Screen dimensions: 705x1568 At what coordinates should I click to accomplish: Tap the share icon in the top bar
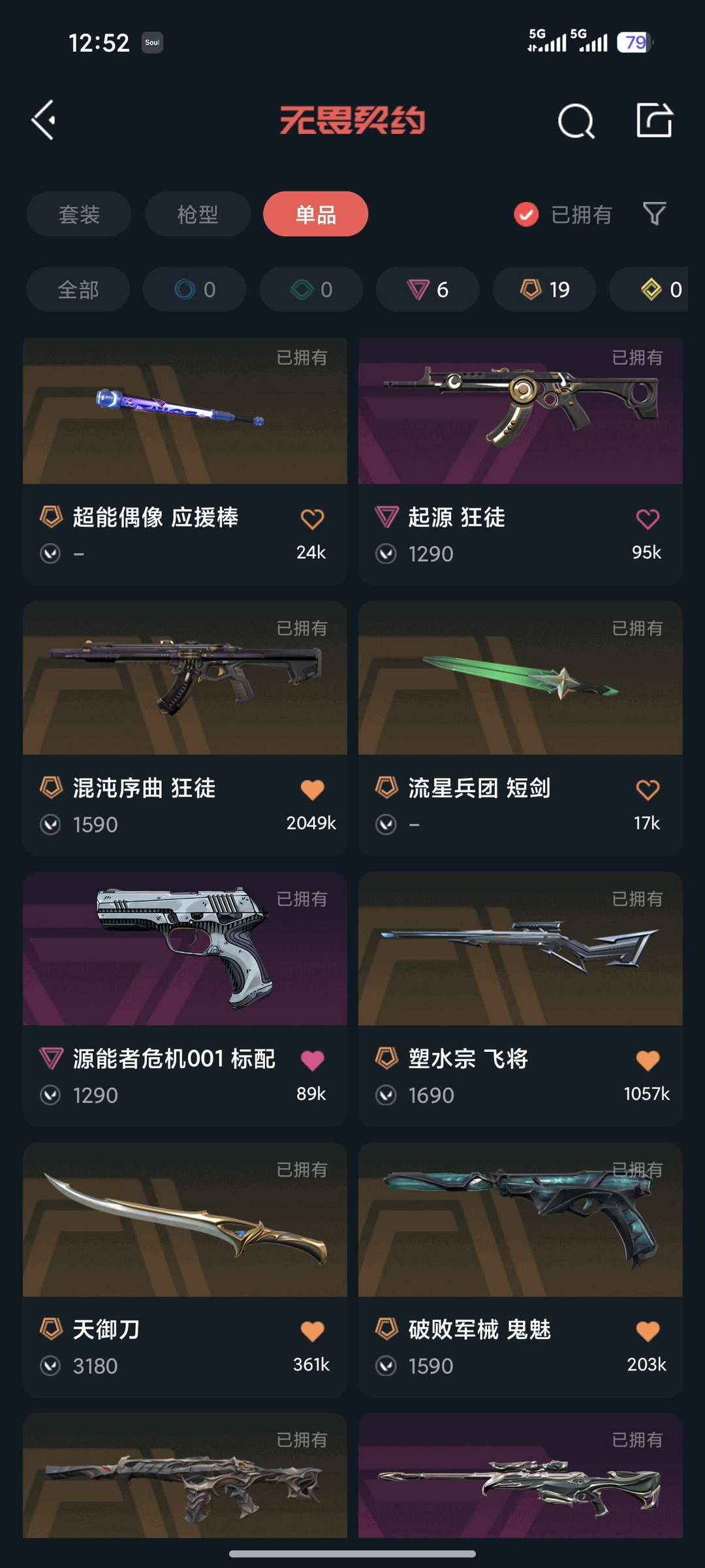(x=655, y=120)
